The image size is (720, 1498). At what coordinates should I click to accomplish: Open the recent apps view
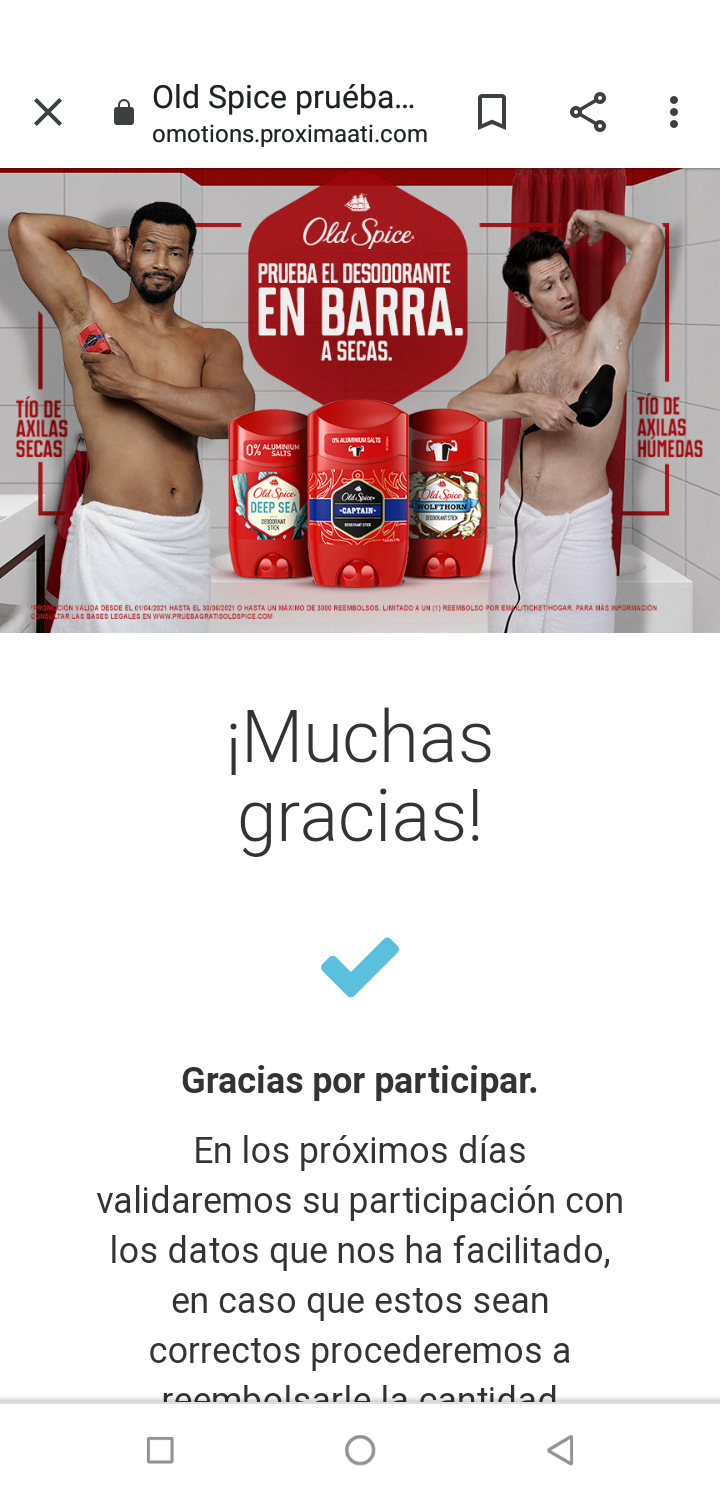160,1449
